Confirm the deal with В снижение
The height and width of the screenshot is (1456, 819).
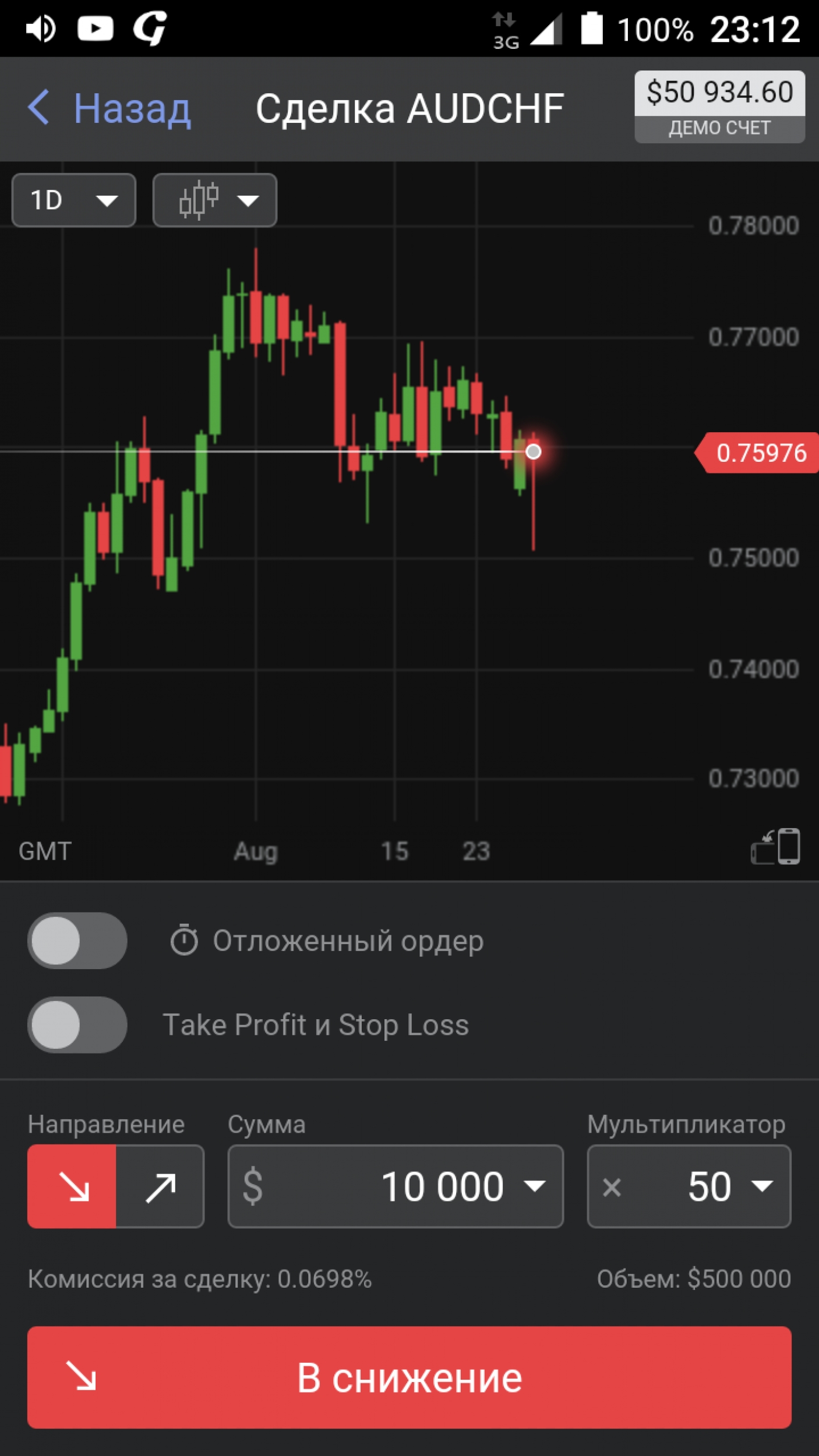(409, 1377)
